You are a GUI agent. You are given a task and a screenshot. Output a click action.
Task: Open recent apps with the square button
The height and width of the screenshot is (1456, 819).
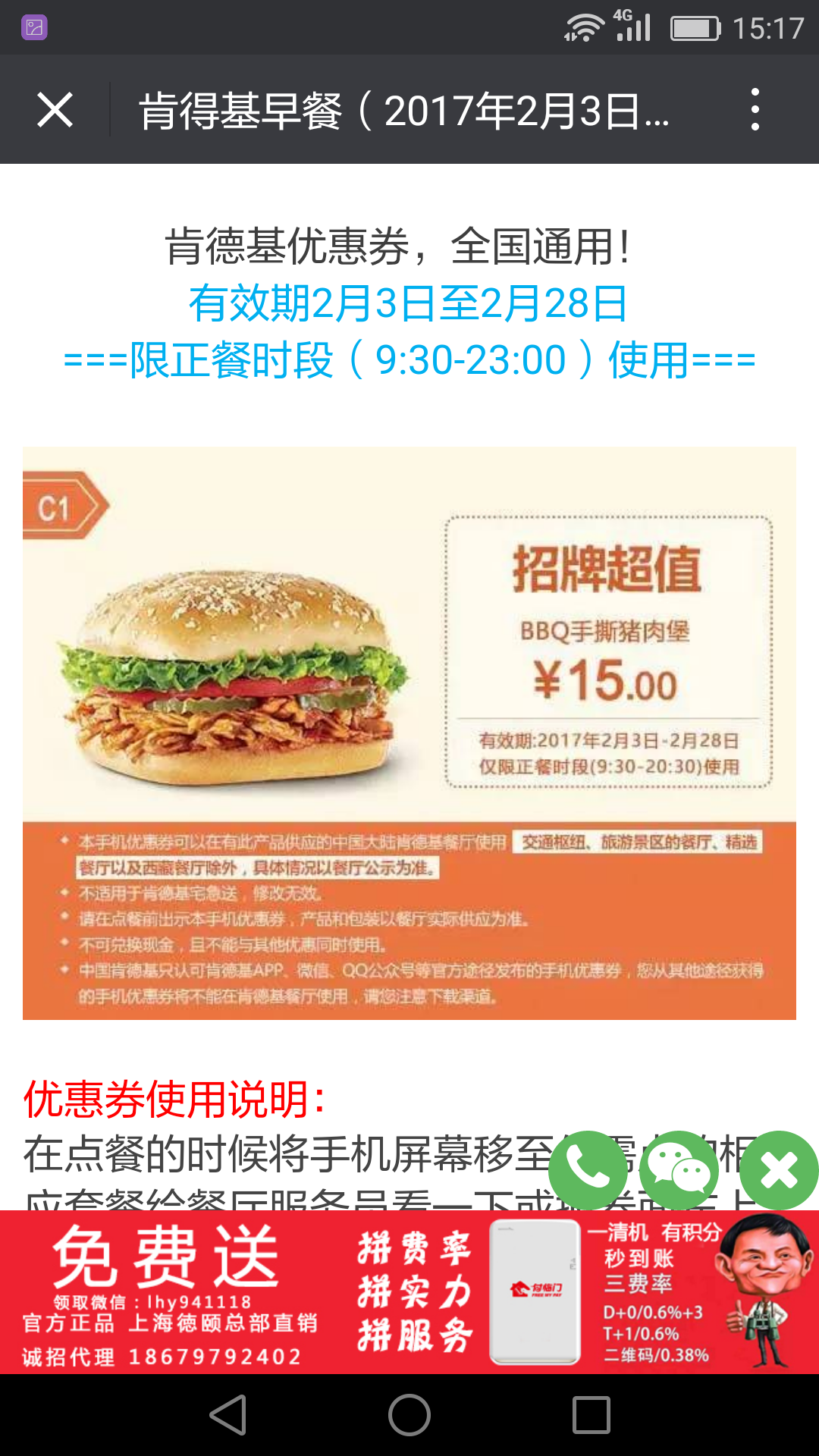591,1415
